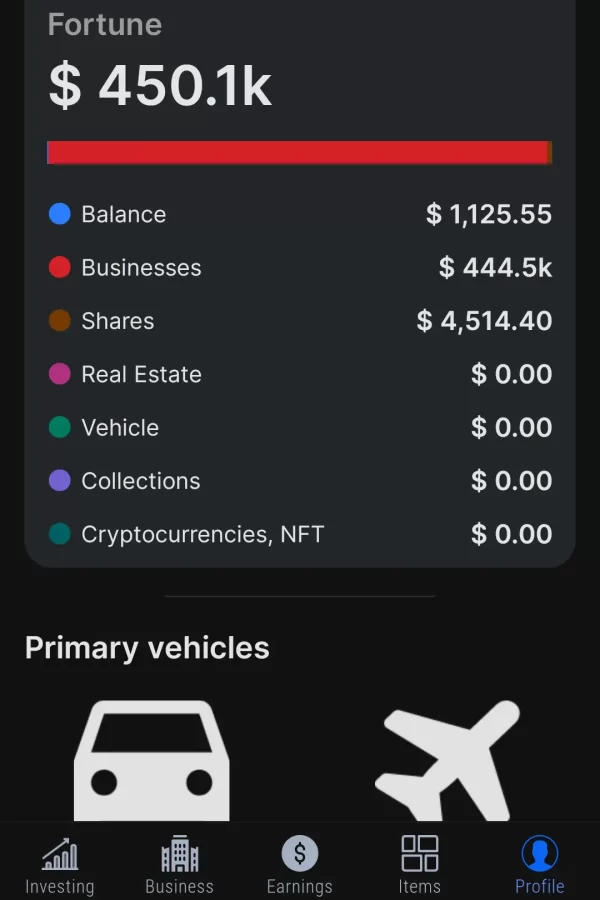Select the Items tab
This screenshot has height=900, width=600.
(x=420, y=865)
